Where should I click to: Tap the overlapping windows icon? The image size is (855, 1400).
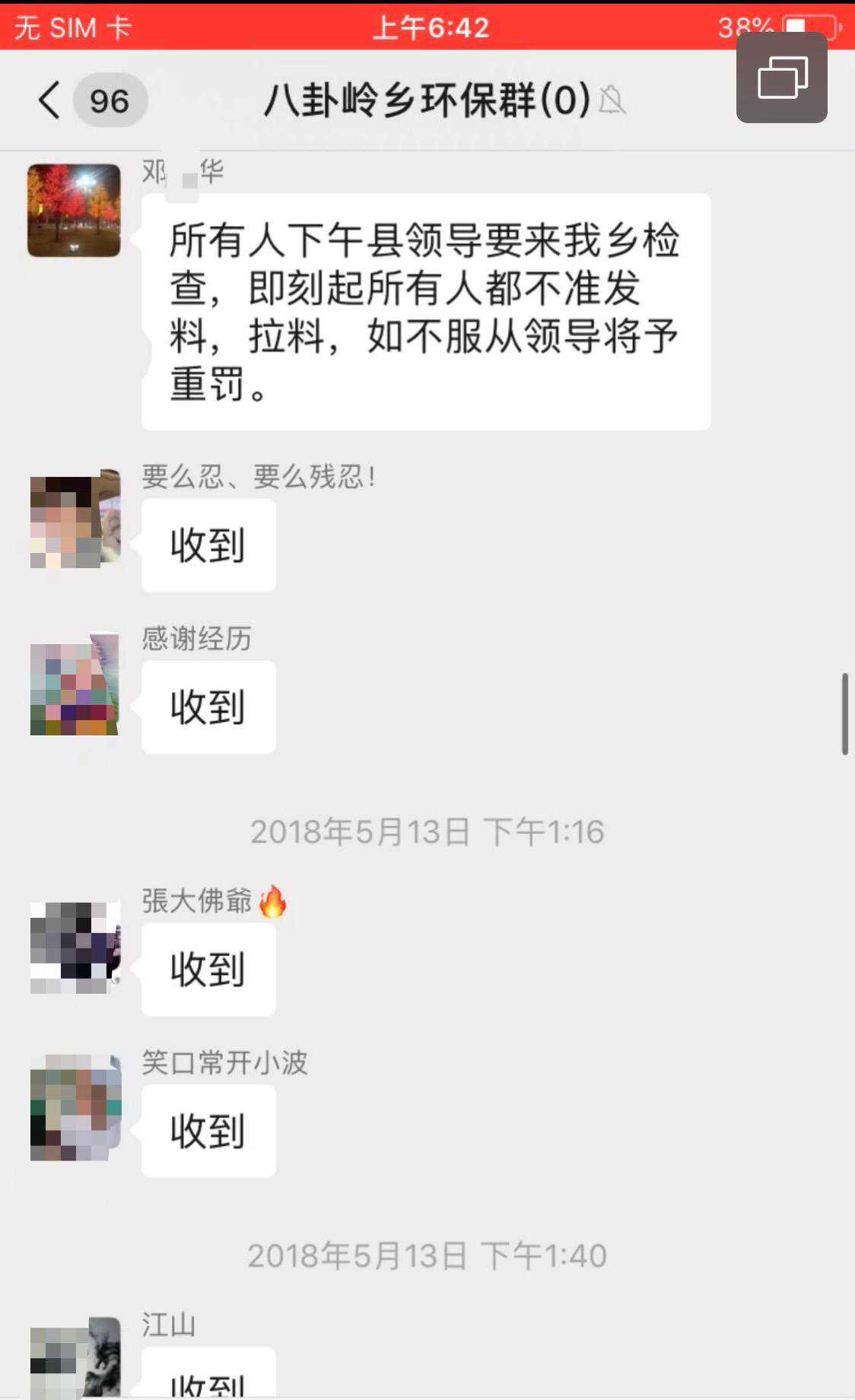[781, 78]
